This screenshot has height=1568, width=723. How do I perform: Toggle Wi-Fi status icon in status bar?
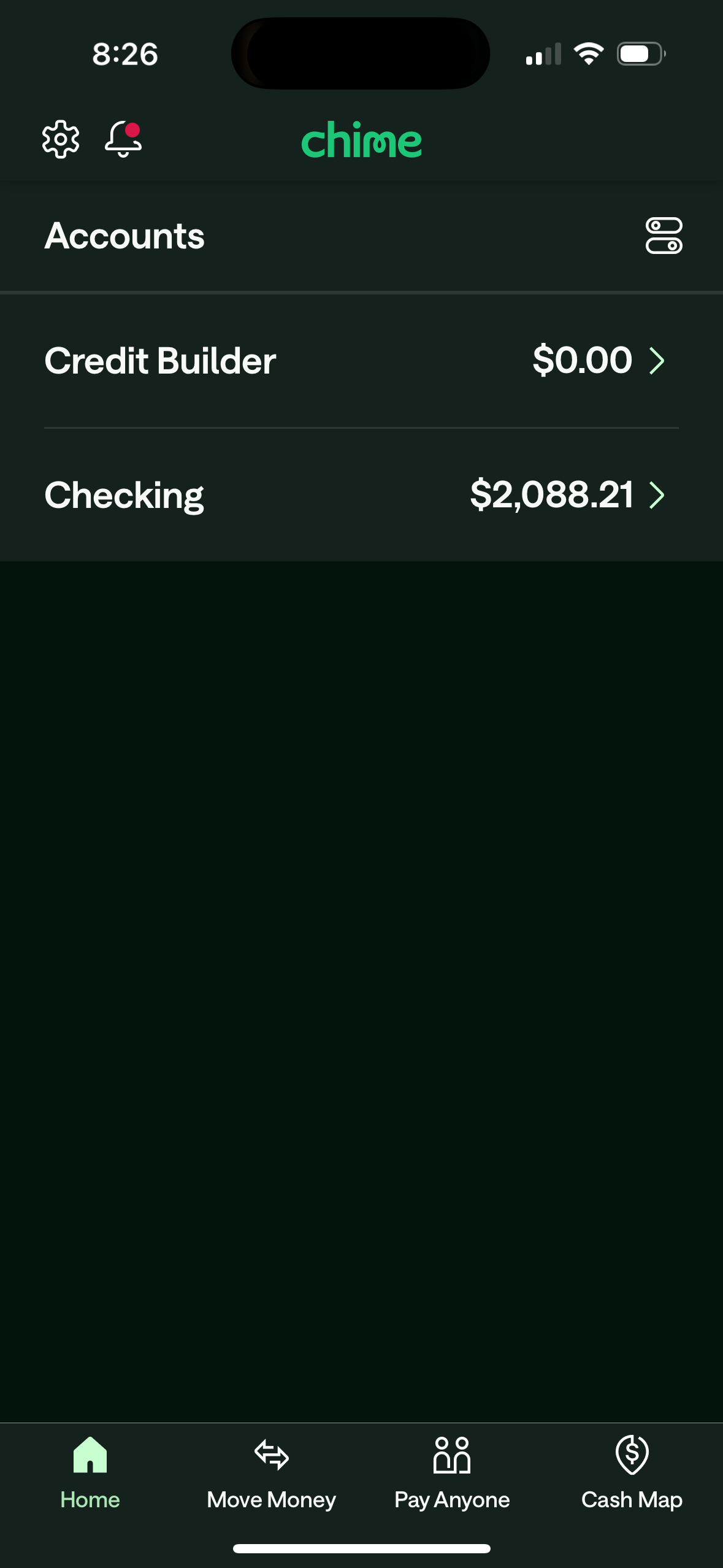point(589,54)
